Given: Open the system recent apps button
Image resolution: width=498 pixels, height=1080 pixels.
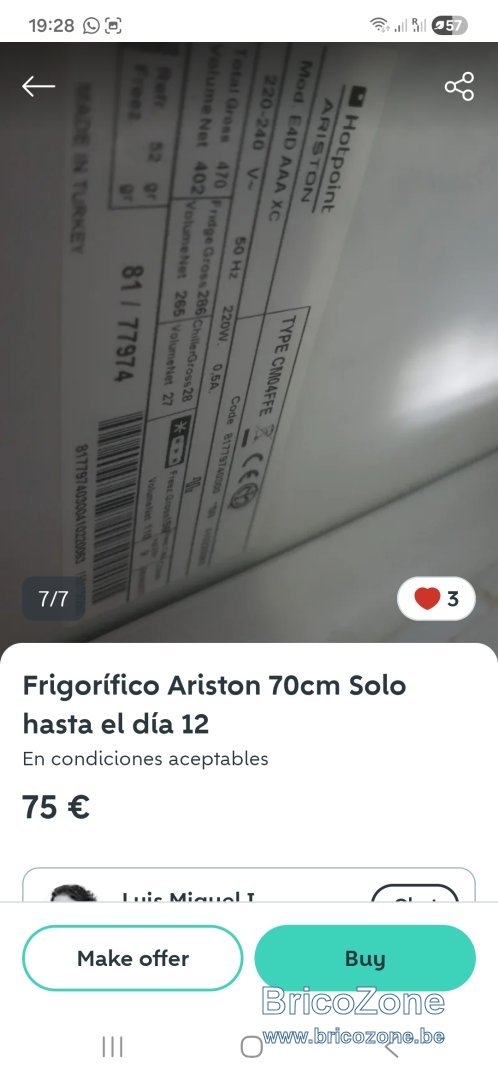Looking at the screenshot, I should coord(112,1047).
